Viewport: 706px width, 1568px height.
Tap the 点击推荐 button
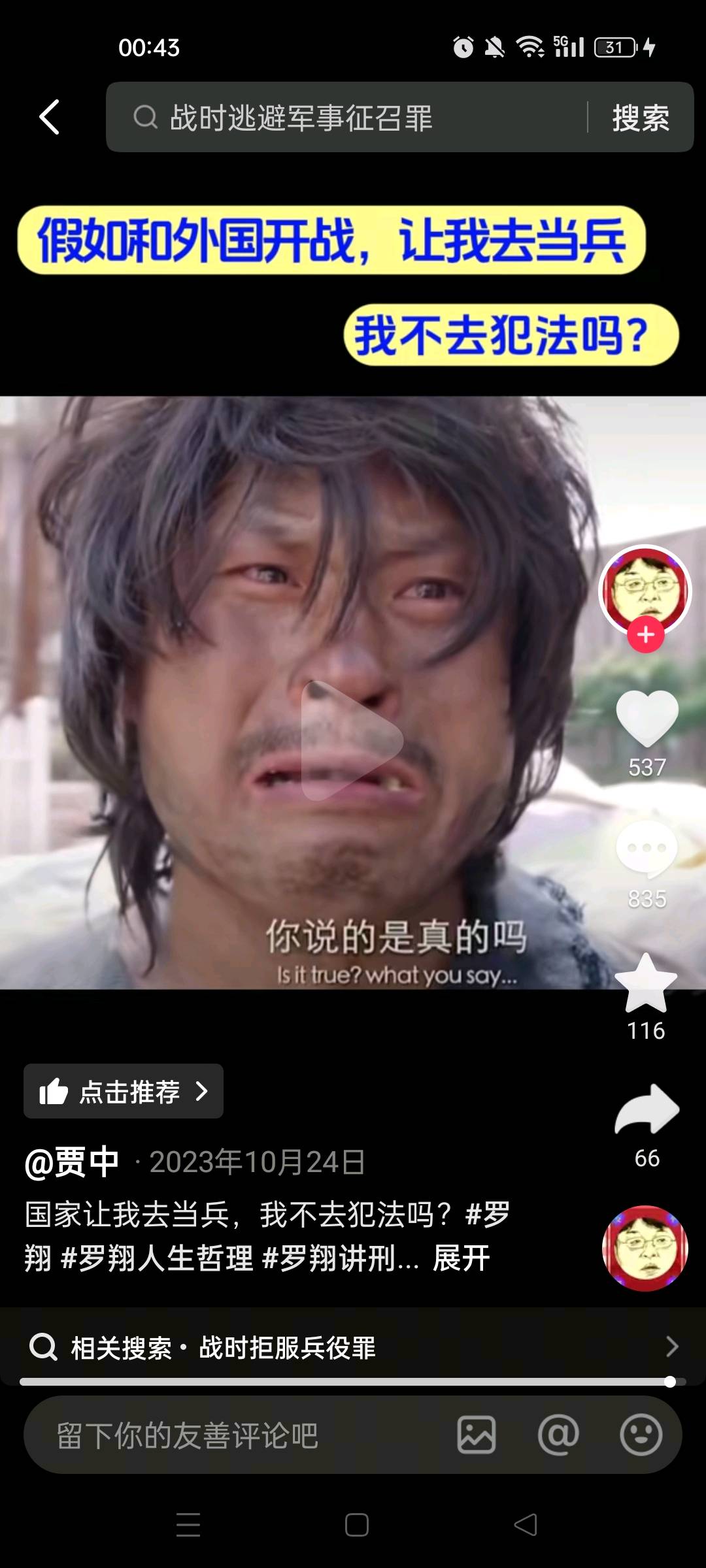tap(124, 1091)
